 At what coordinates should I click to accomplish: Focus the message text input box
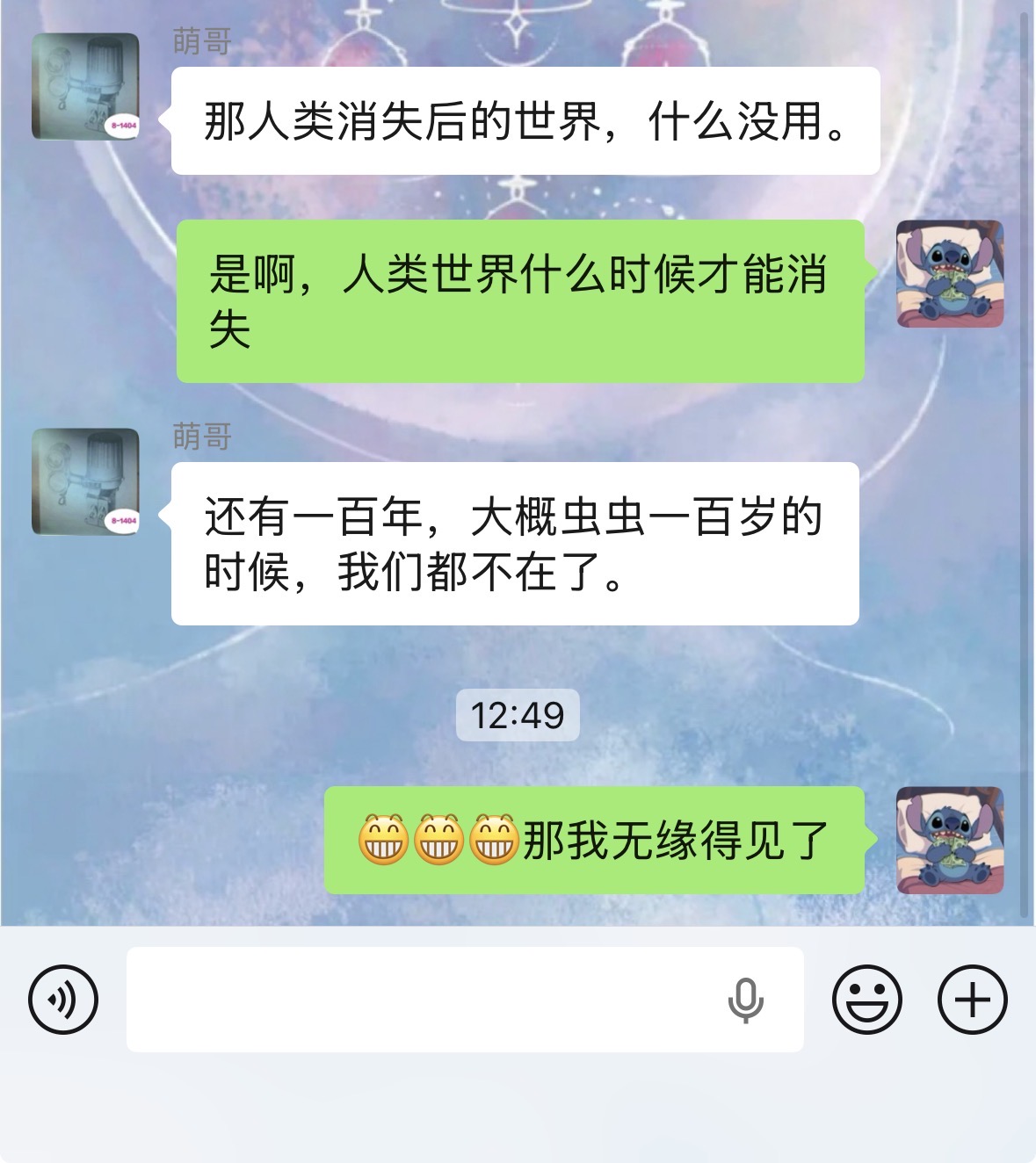[422, 999]
